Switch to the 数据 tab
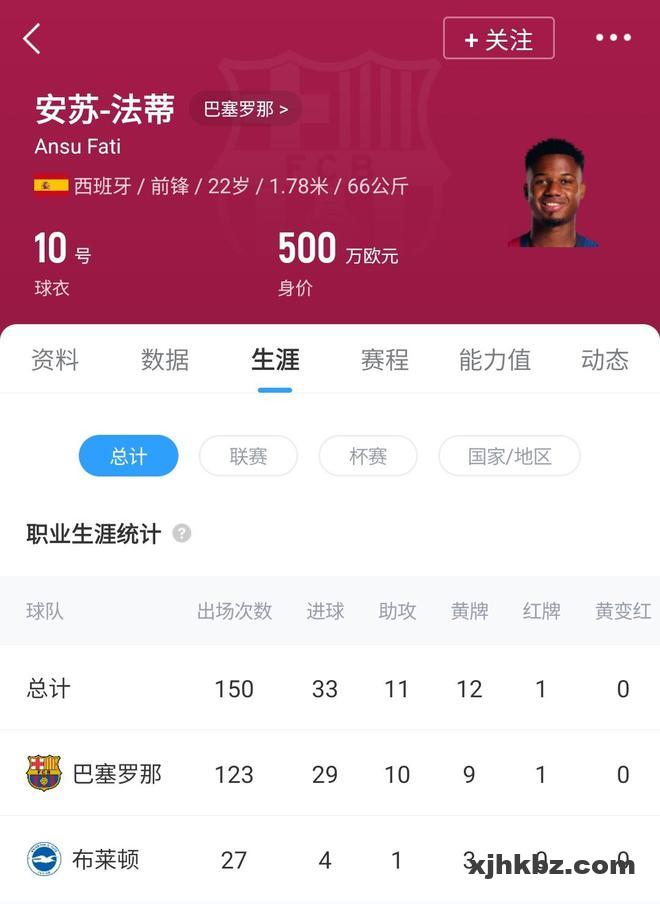This screenshot has height=904, width=660. pyautogui.click(x=165, y=360)
